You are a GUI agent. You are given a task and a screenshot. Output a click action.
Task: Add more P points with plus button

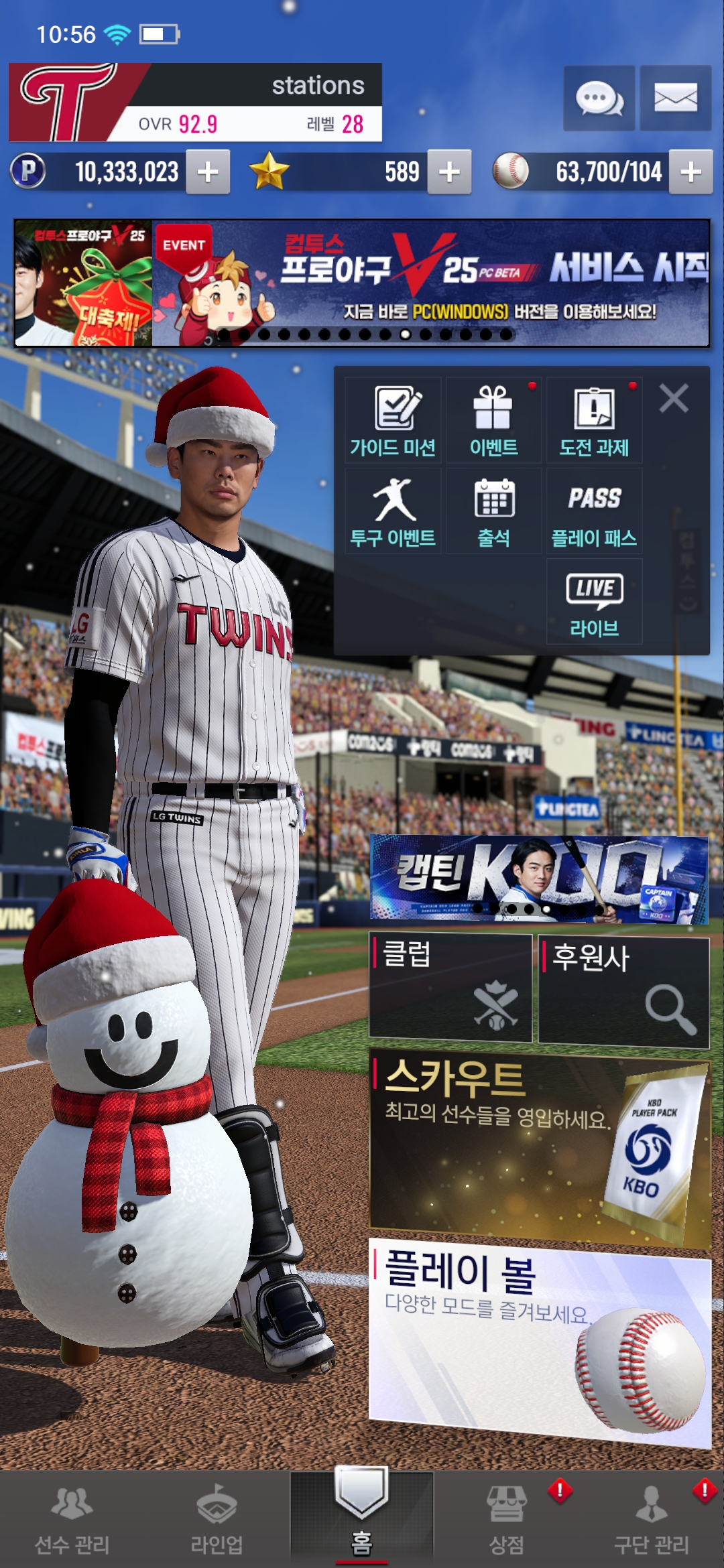(x=208, y=172)
